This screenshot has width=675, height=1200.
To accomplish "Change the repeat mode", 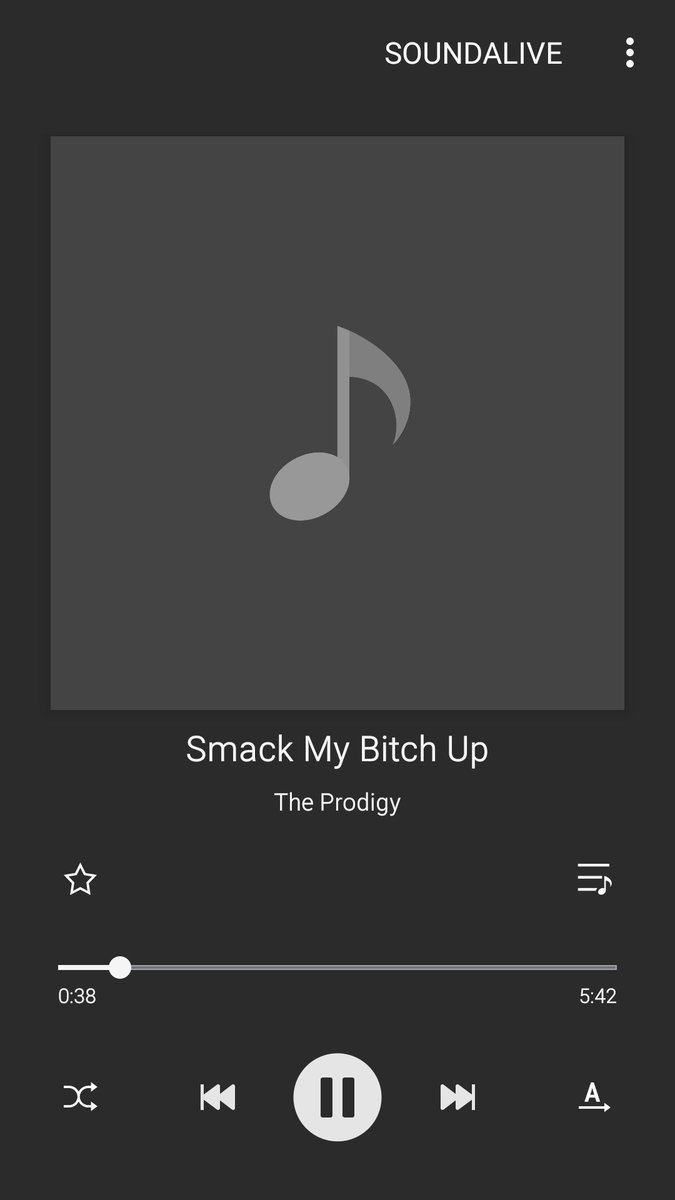I will point(594,1097).
